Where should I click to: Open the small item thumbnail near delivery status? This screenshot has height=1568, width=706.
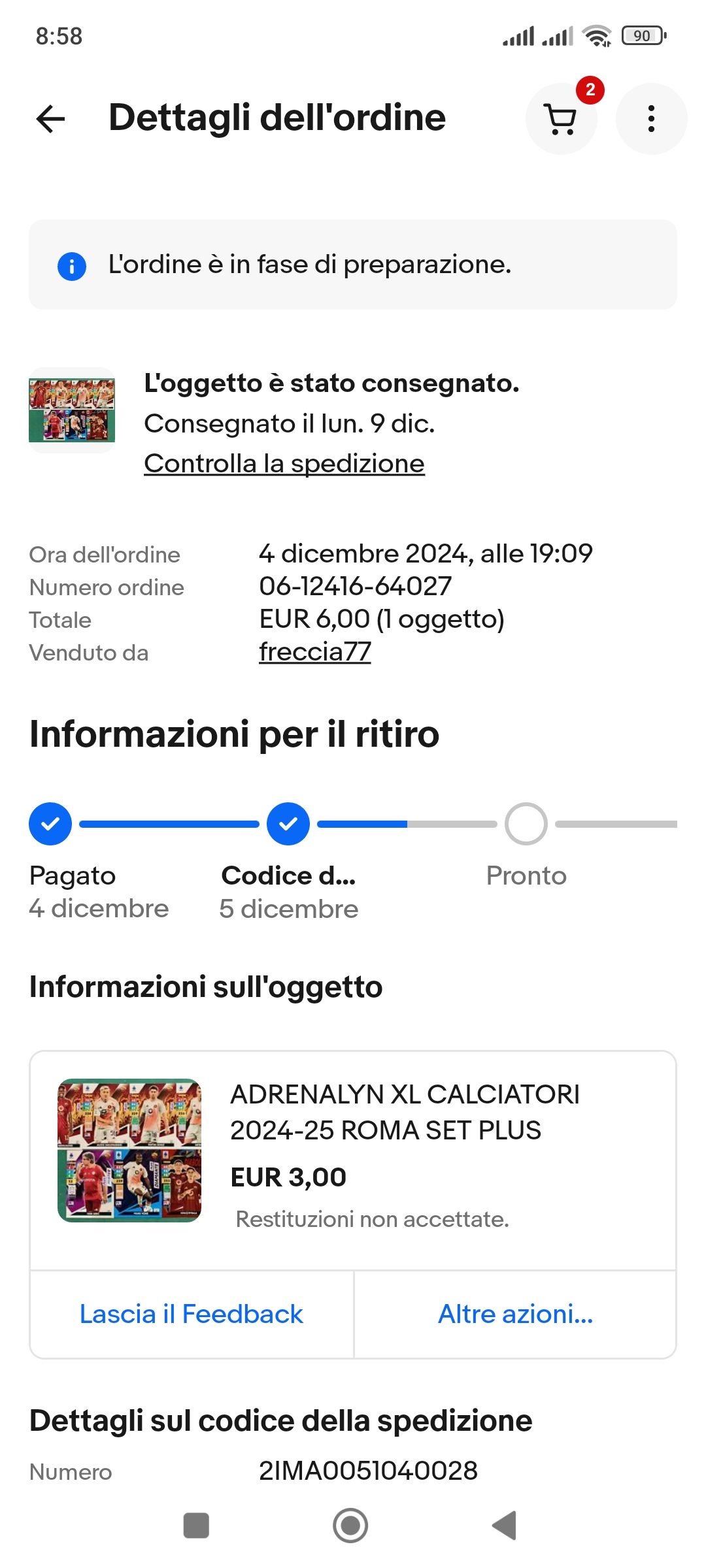click(x=72, y=410)
